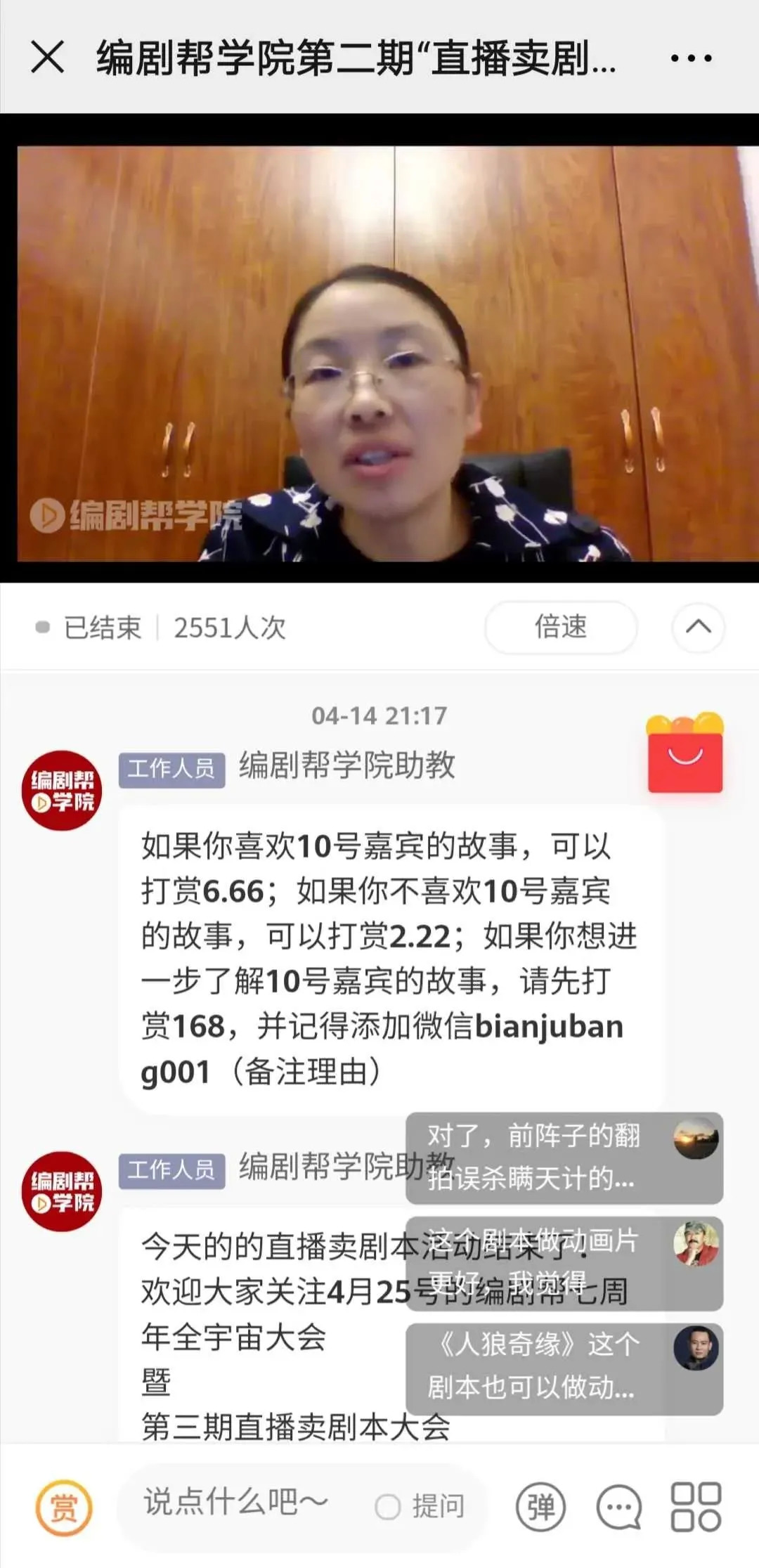Open the chat bubble comments icon
The image size is (759, 1568).
point(618,1507)
